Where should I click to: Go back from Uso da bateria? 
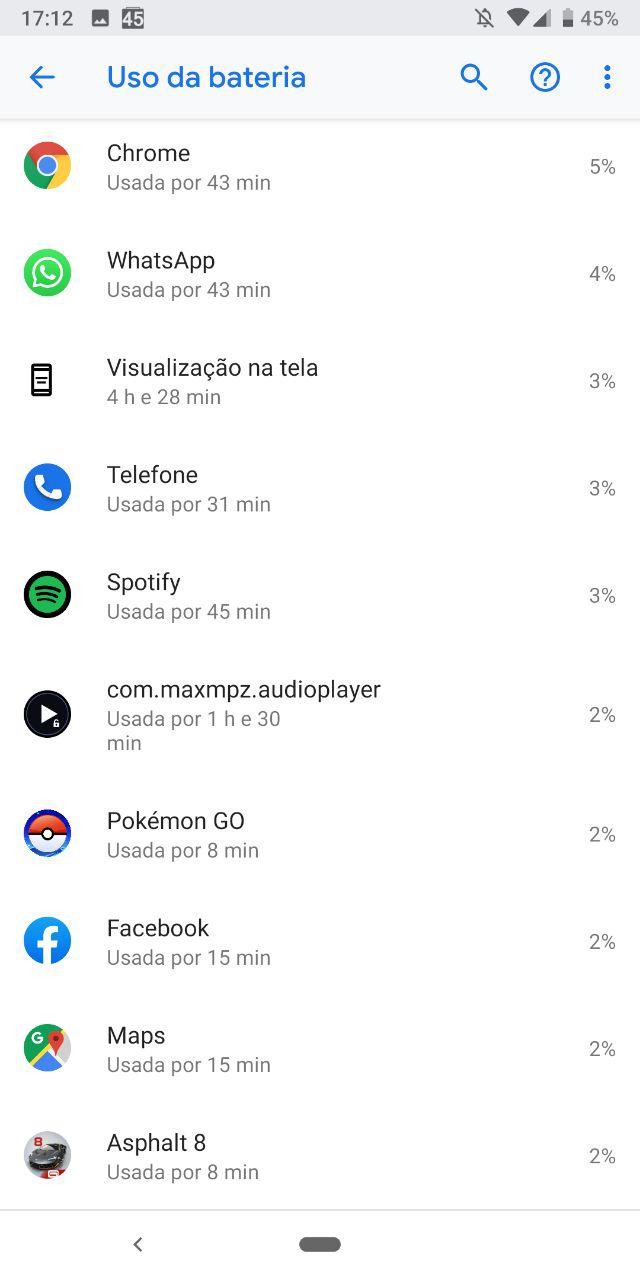click(42, 77)
